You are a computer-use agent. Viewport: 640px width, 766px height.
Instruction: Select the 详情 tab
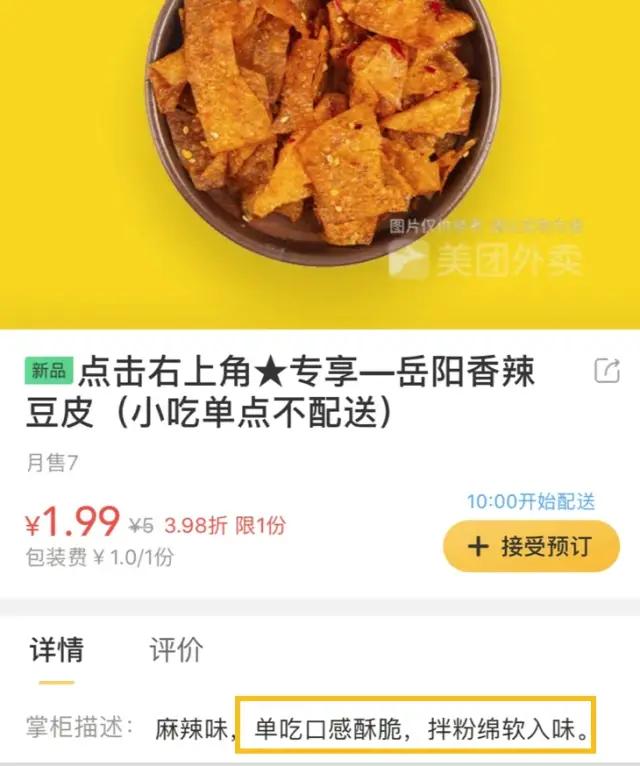56,651
